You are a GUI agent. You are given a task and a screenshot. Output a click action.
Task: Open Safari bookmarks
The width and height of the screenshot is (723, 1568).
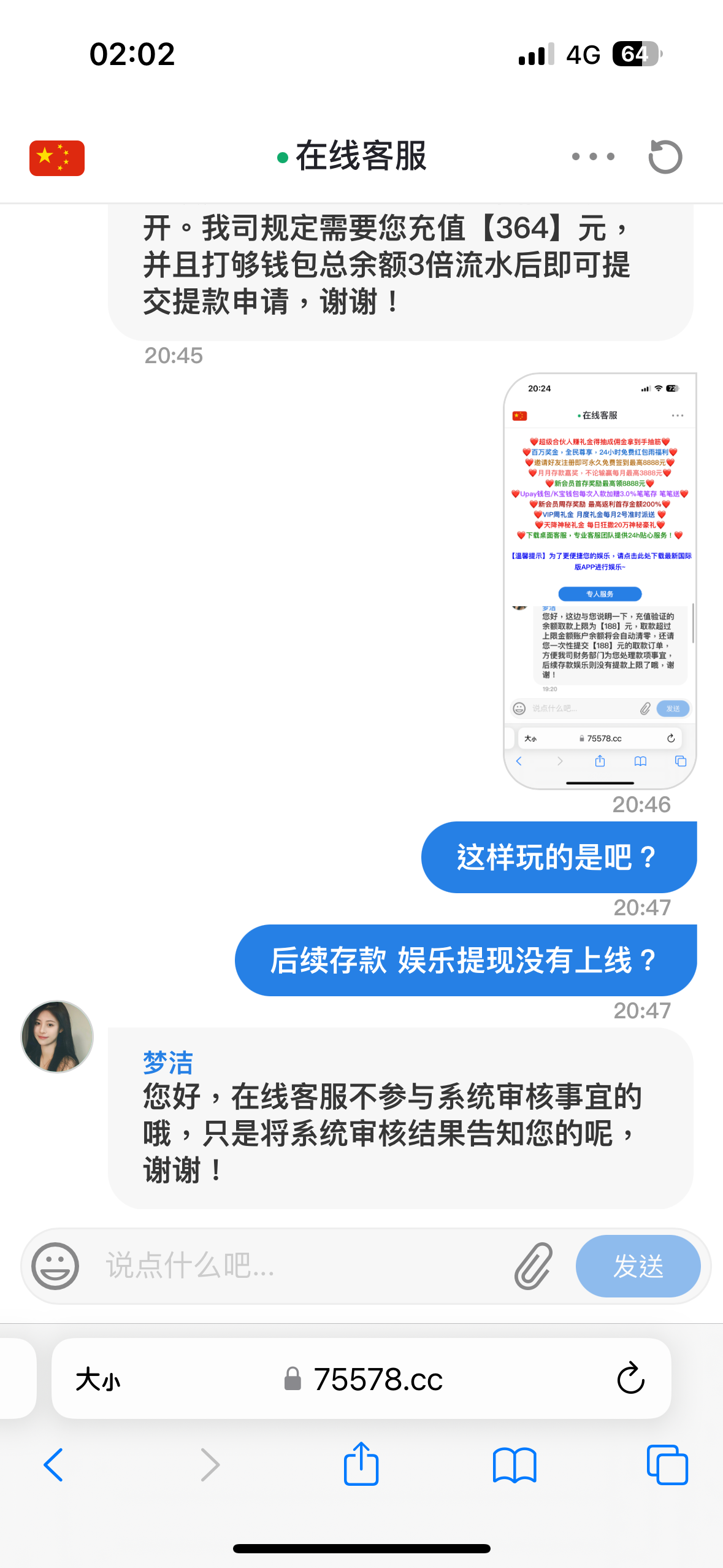click(x=515, y=1465)
